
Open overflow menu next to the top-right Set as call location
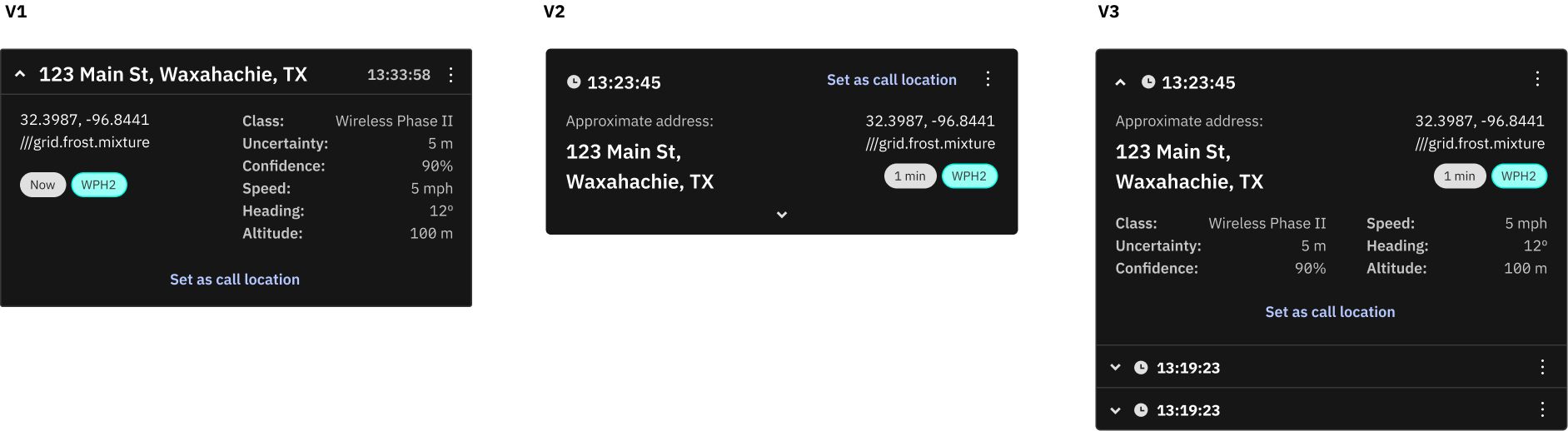[x=988, y=79]
